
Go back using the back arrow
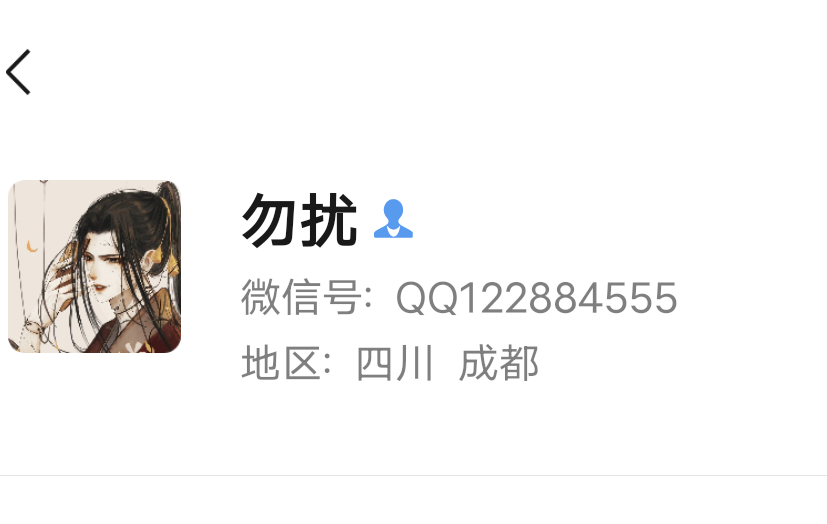[x=18, y=72]
